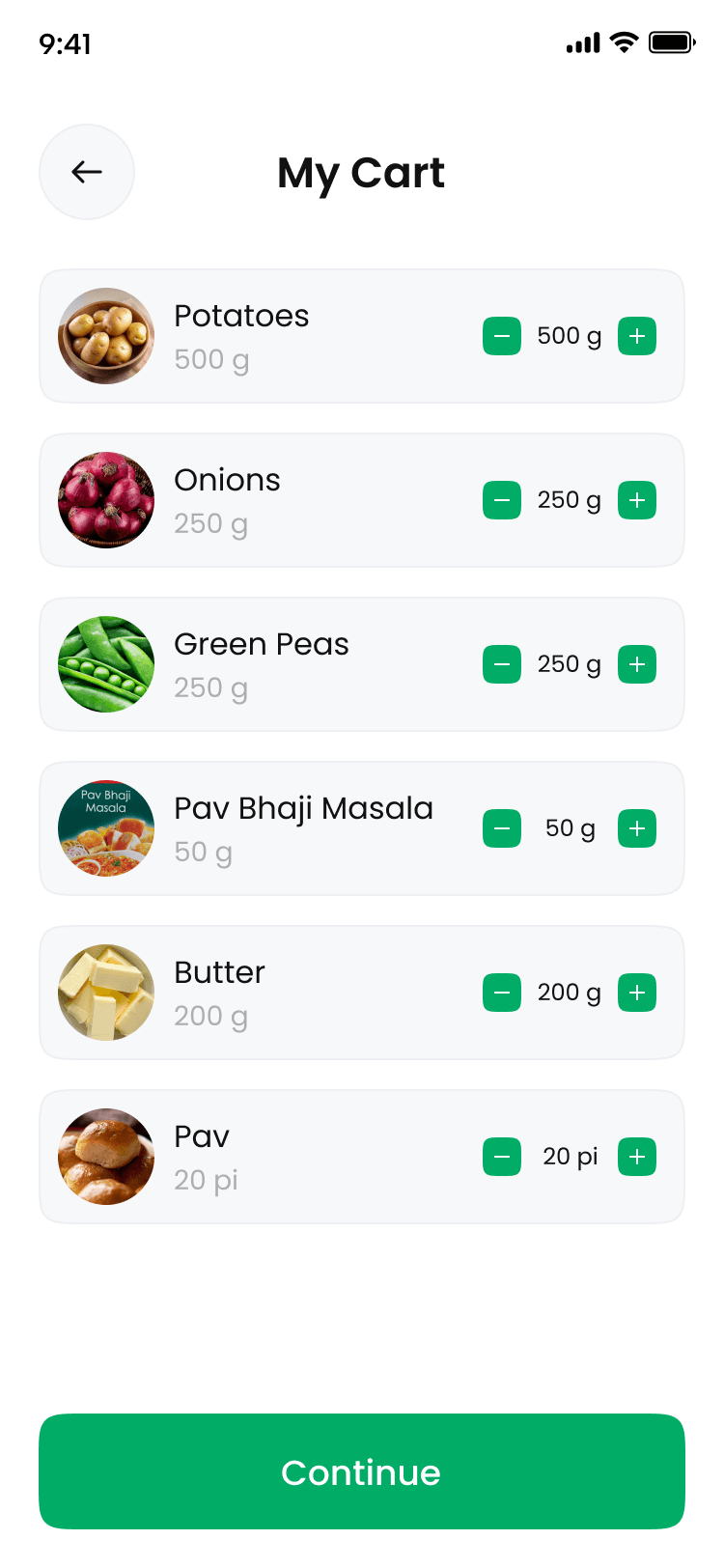Increase the Butter amount
This screenshot has width=724, height=1568.
point(637,993)
